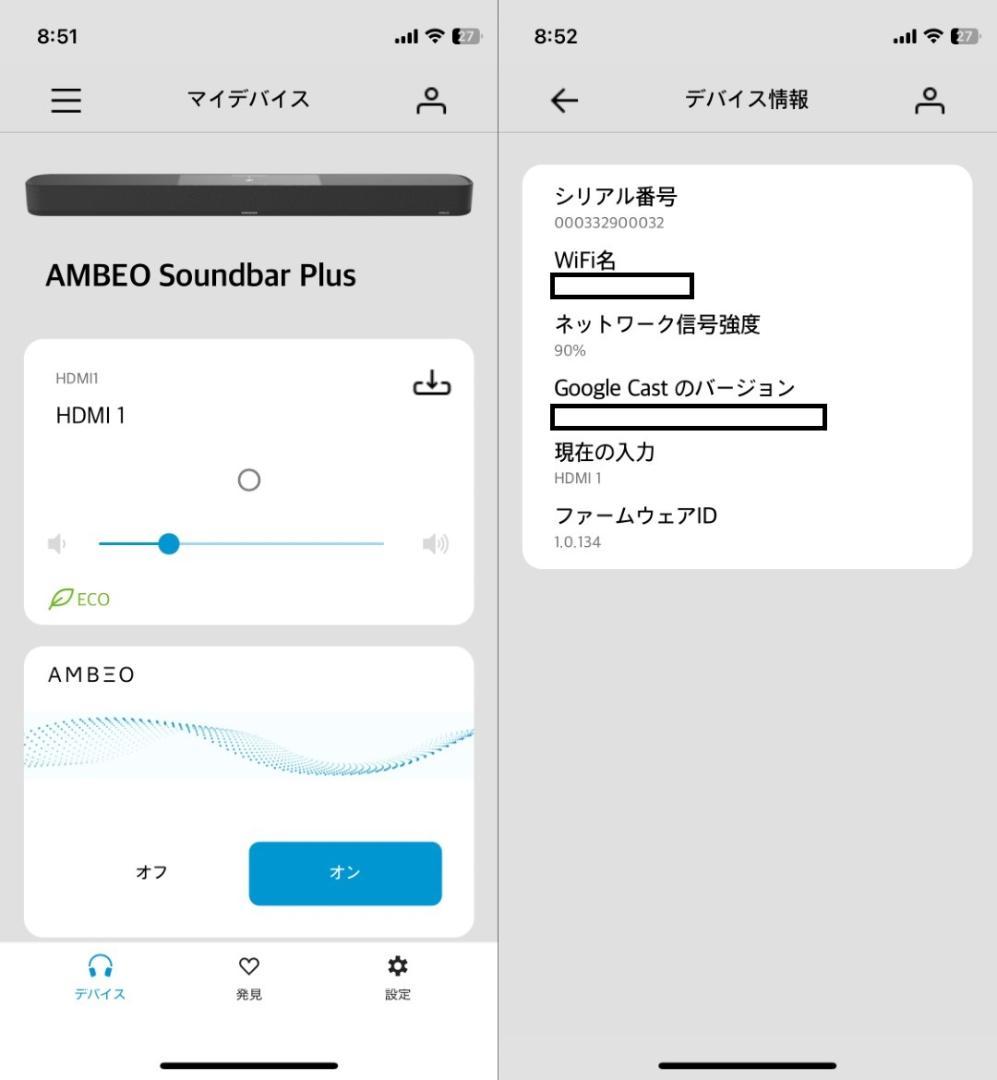This screenshot has height=1080, width=997.
Task: Open the user account profile icon
Action: pyautogui.click(x=430, y=99)
